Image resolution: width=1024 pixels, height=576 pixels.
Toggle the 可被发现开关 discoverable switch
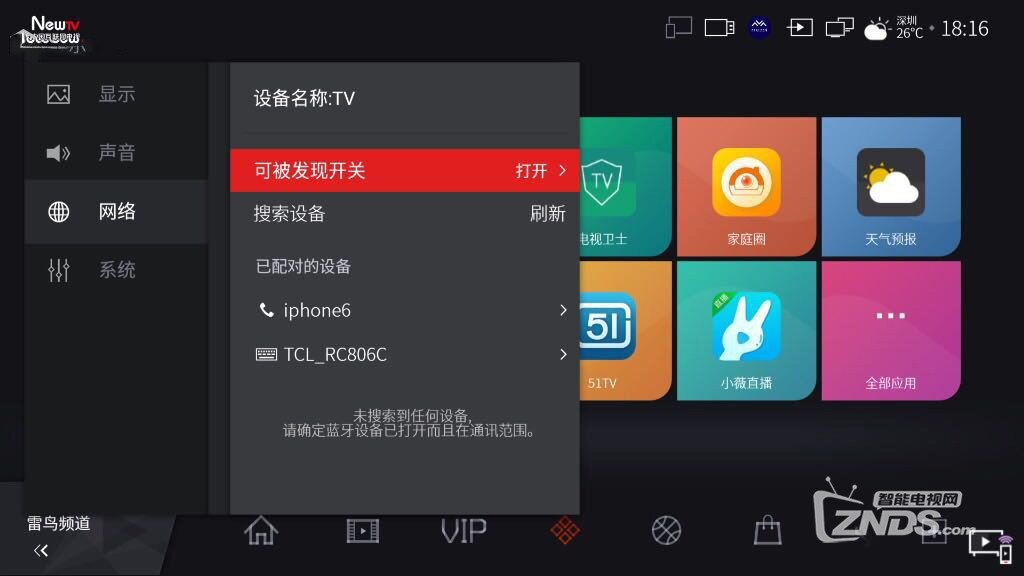click(404, 171)
